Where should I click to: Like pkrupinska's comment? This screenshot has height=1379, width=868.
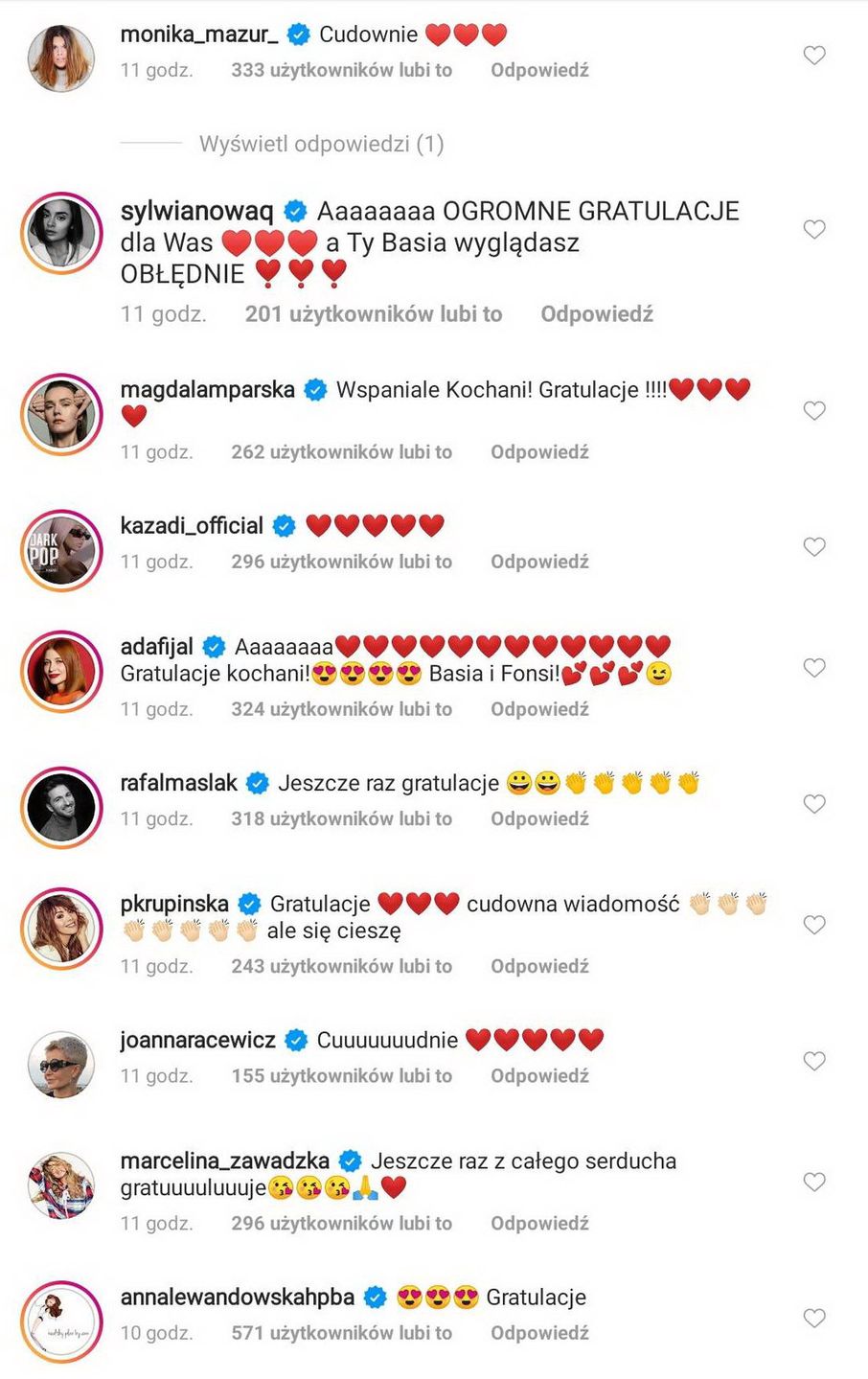813,925
